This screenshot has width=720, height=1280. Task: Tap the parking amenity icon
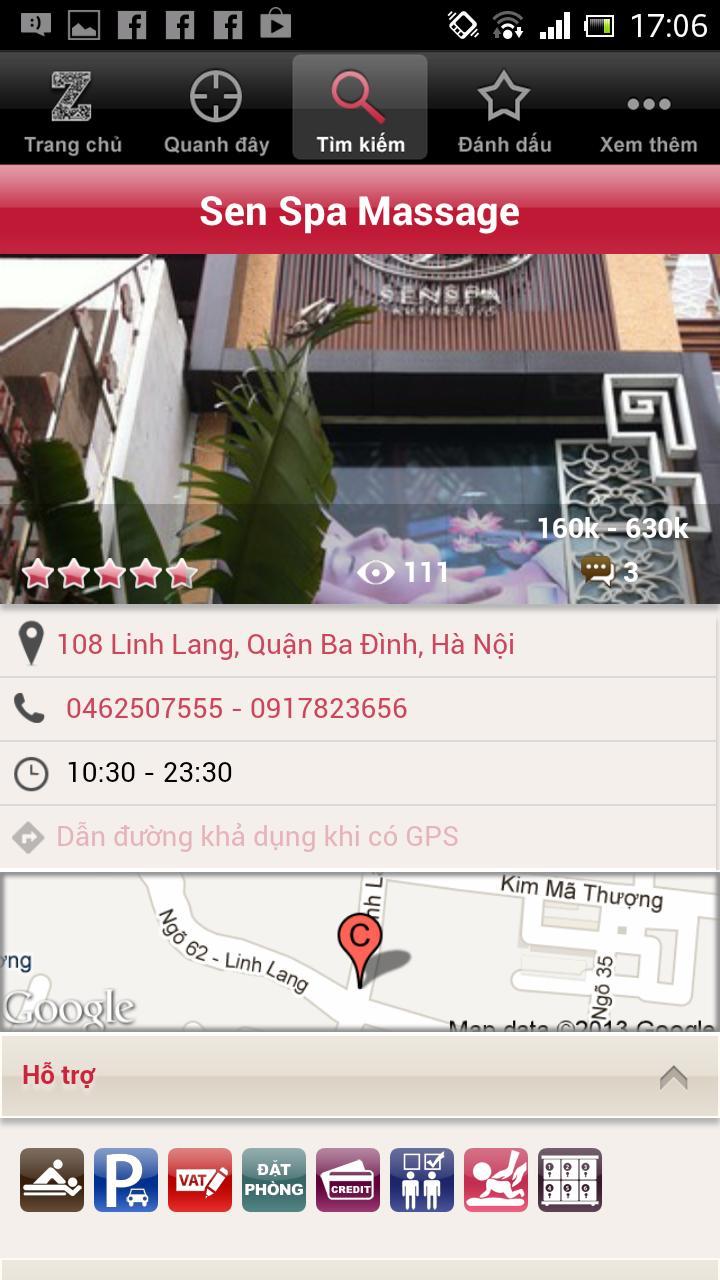pyautogui.click(x=126, y=1180)
